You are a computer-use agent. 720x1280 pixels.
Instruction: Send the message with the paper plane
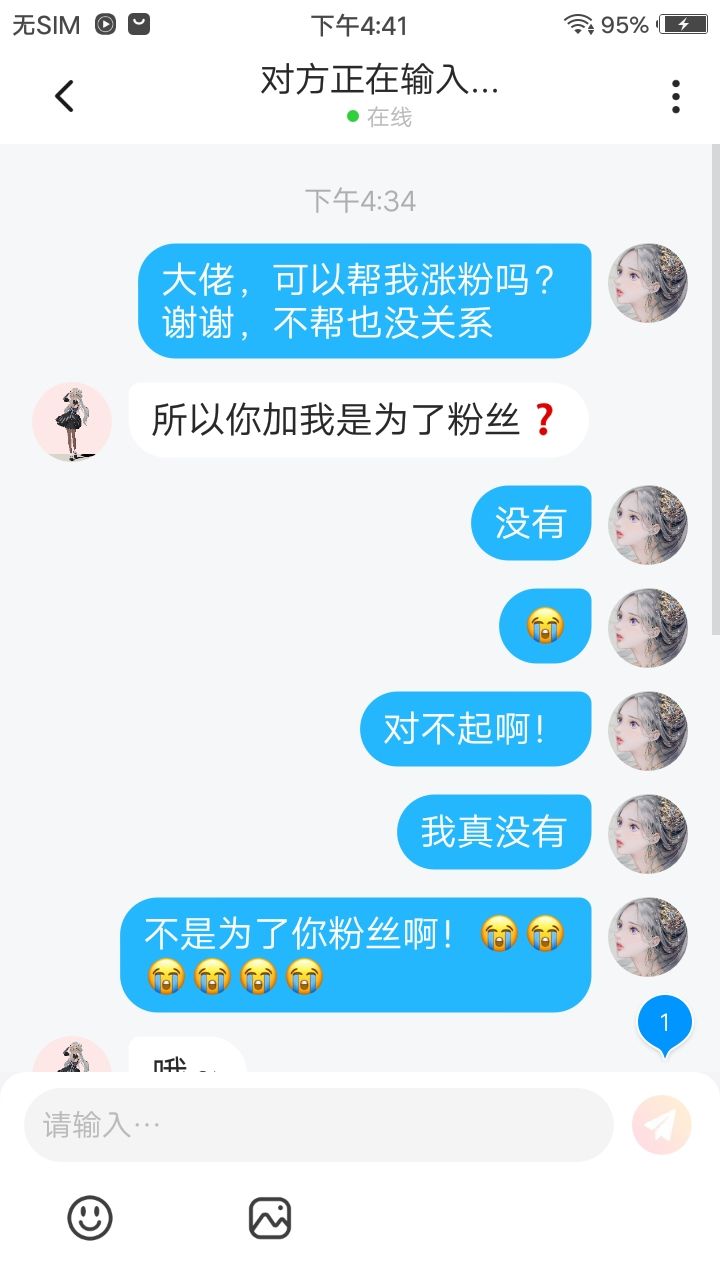pos(661,1125)
